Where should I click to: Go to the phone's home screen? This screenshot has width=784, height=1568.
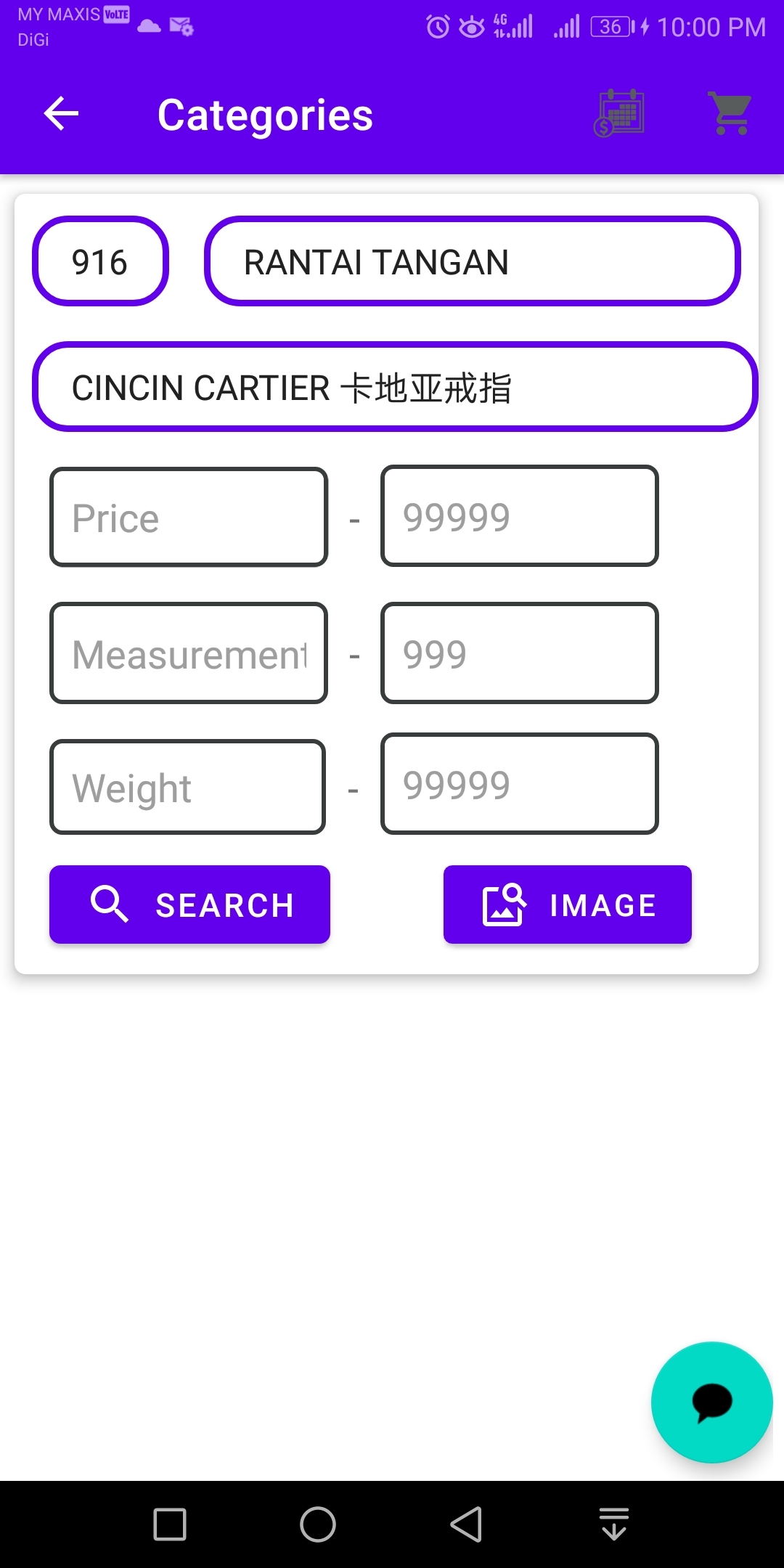tap(318, 1524)
